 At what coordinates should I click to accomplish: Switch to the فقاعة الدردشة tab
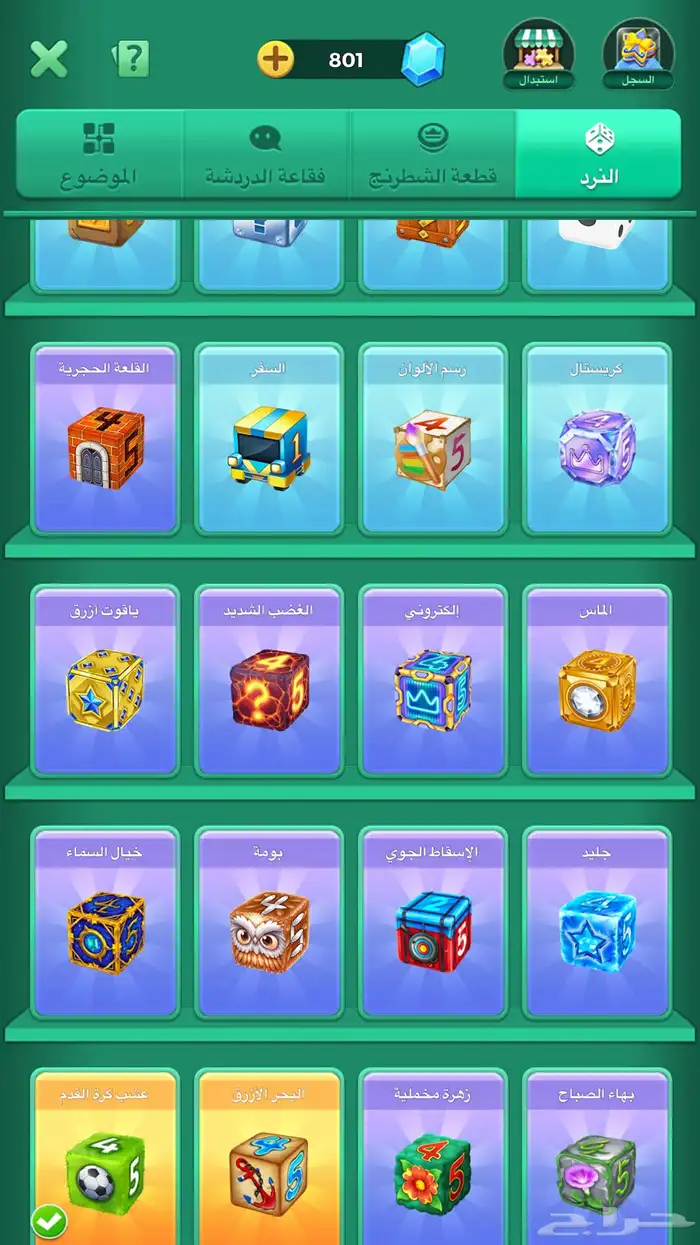tap(265, 155)
